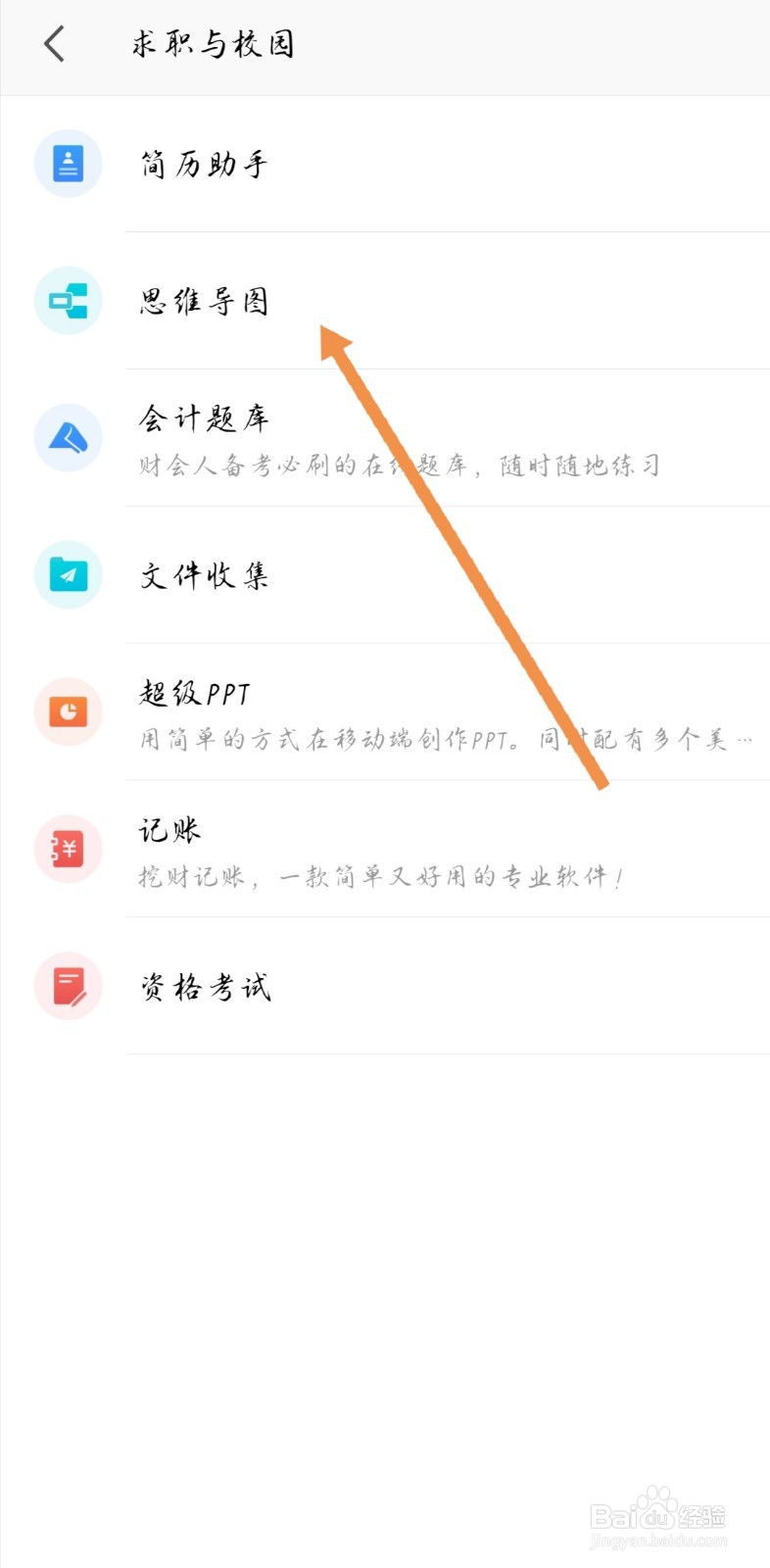The height and width of the screenshot is (1568, 770).
Task: Tap the 思维导图 mind map icon
Action: [68, 301]
